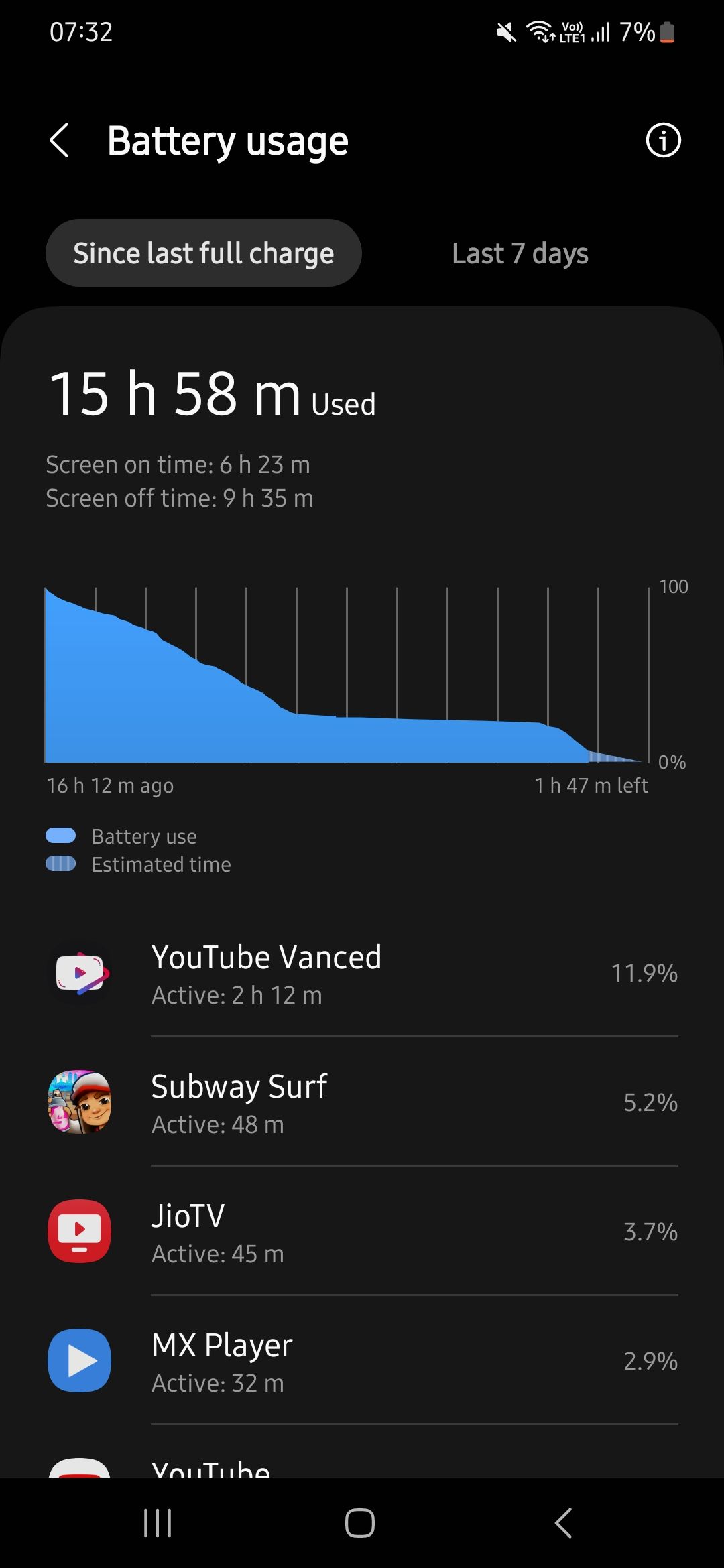Tap the Subway Surf app icon
This screenshot has height=1568, width=724.
[78, 1103]
